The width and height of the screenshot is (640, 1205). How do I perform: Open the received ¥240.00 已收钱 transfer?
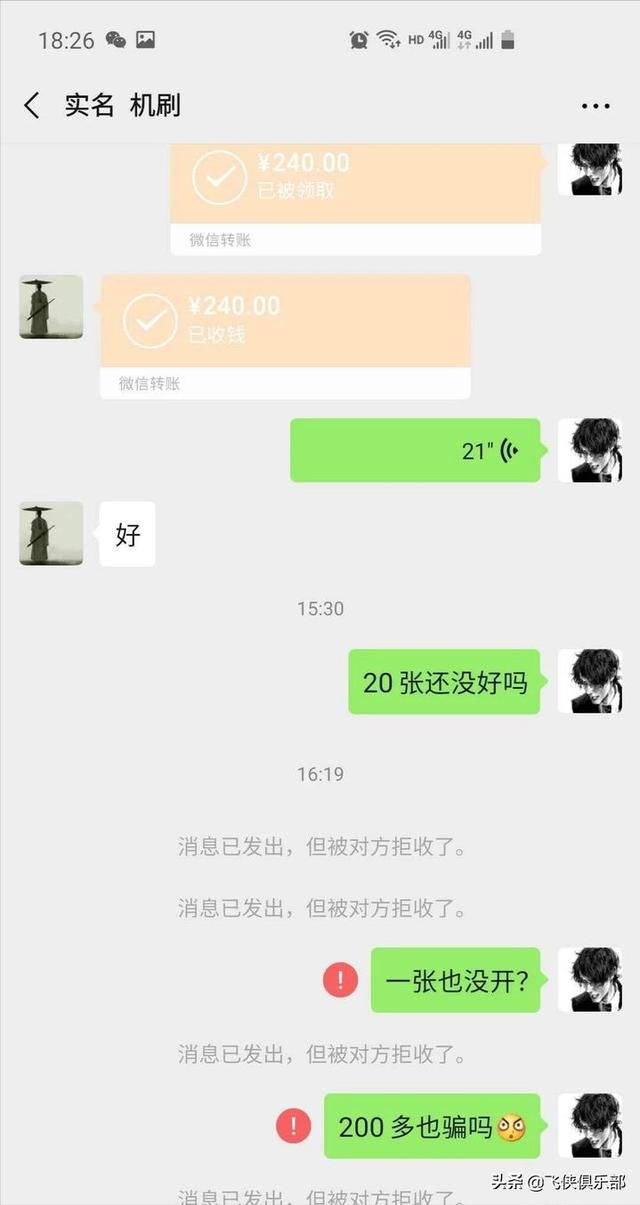coord(285,337)
